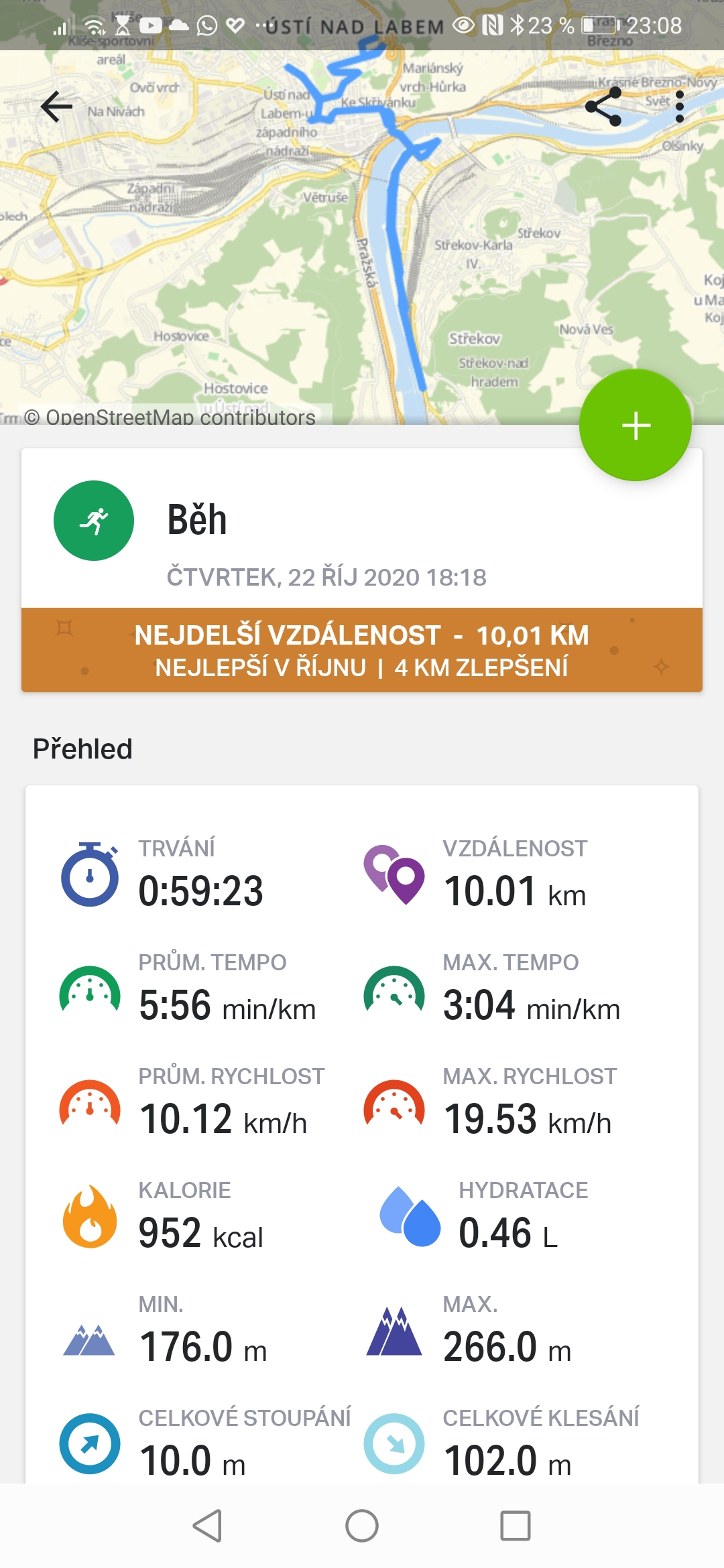Share this run activity

pos(603,107)
